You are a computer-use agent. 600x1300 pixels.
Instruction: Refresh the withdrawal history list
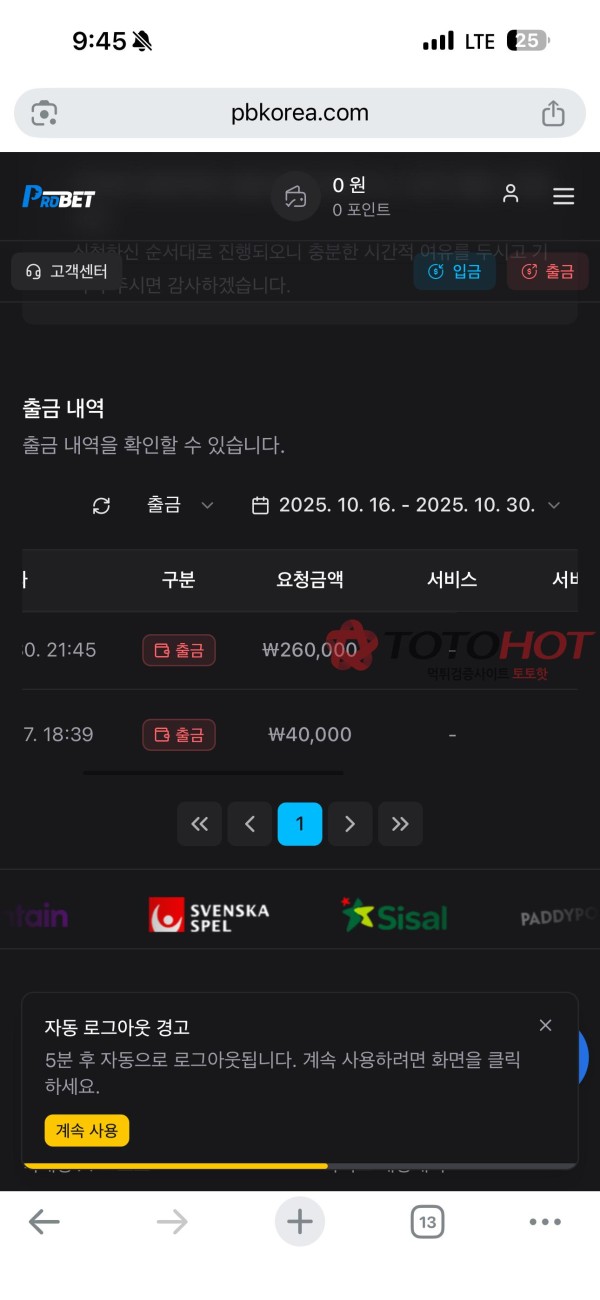101,506
